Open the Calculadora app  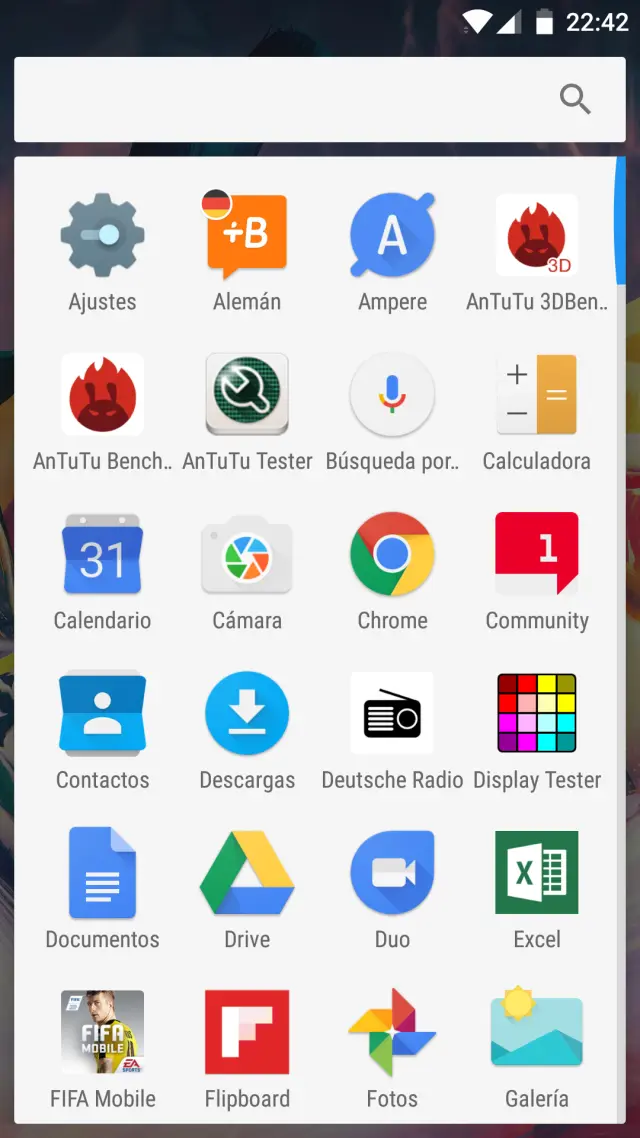[x=537, y=395]
